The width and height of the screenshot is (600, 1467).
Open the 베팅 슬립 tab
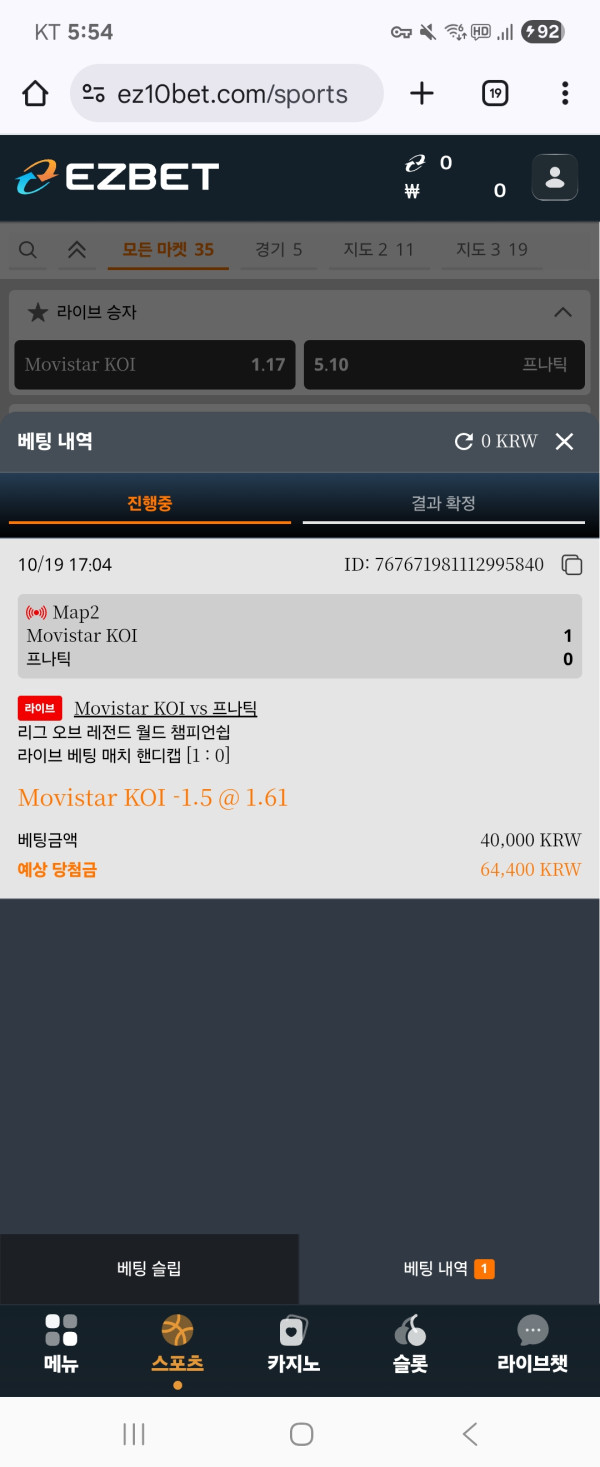click(x=149, y=1269)
